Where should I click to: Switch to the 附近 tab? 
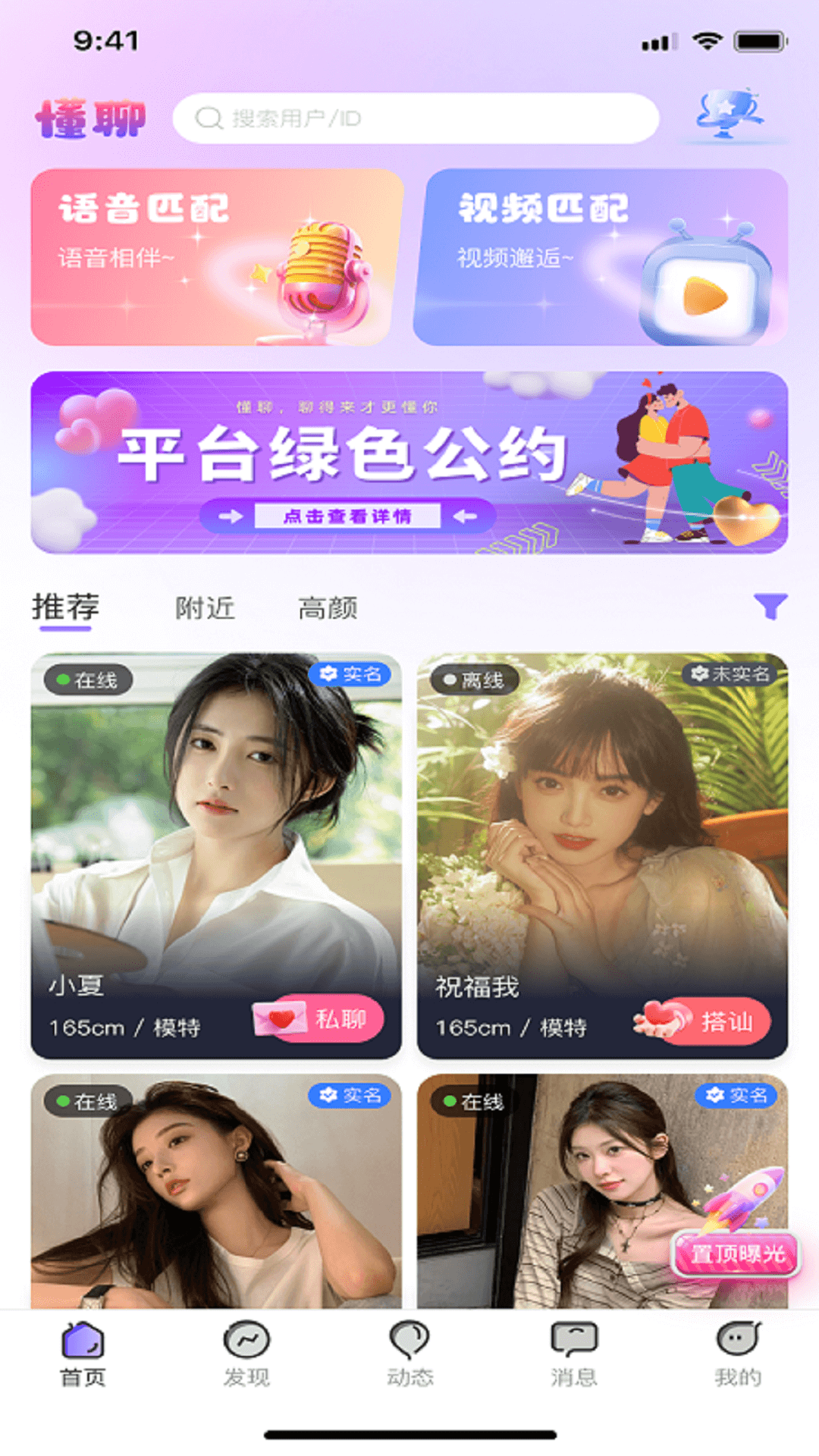pyautogui.click(x=206, y=607)
